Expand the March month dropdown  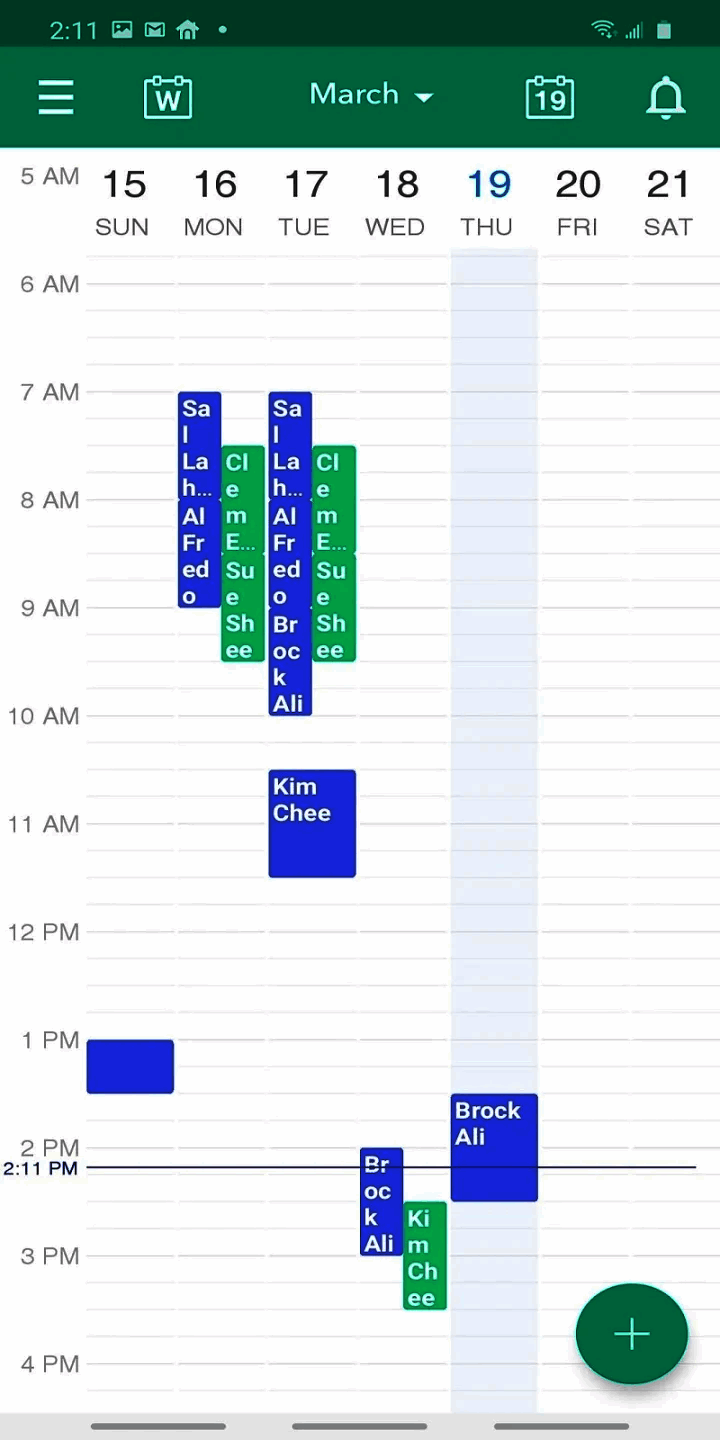[371, 95]
